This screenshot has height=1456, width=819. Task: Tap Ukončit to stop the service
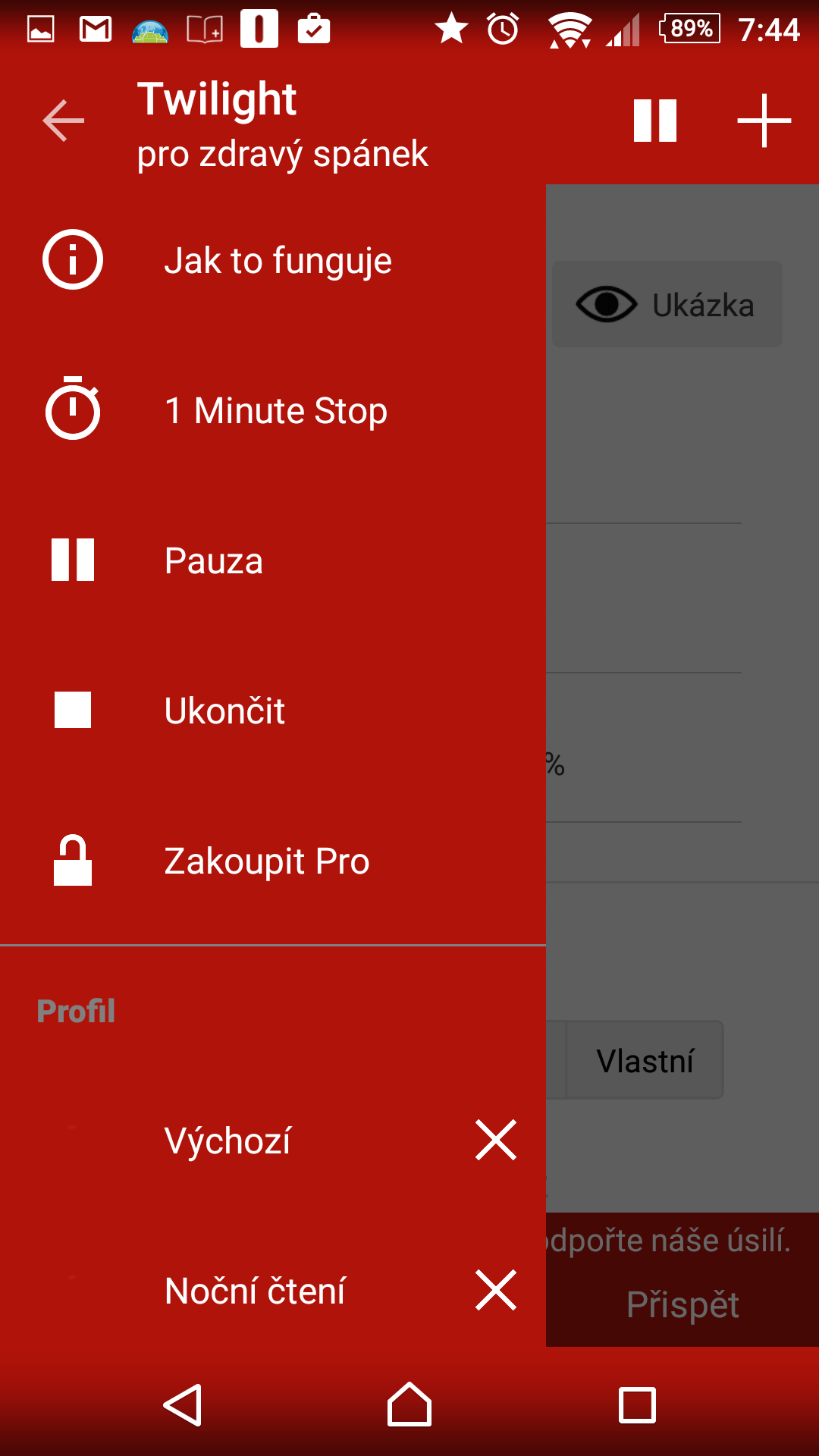pos(273,711)
